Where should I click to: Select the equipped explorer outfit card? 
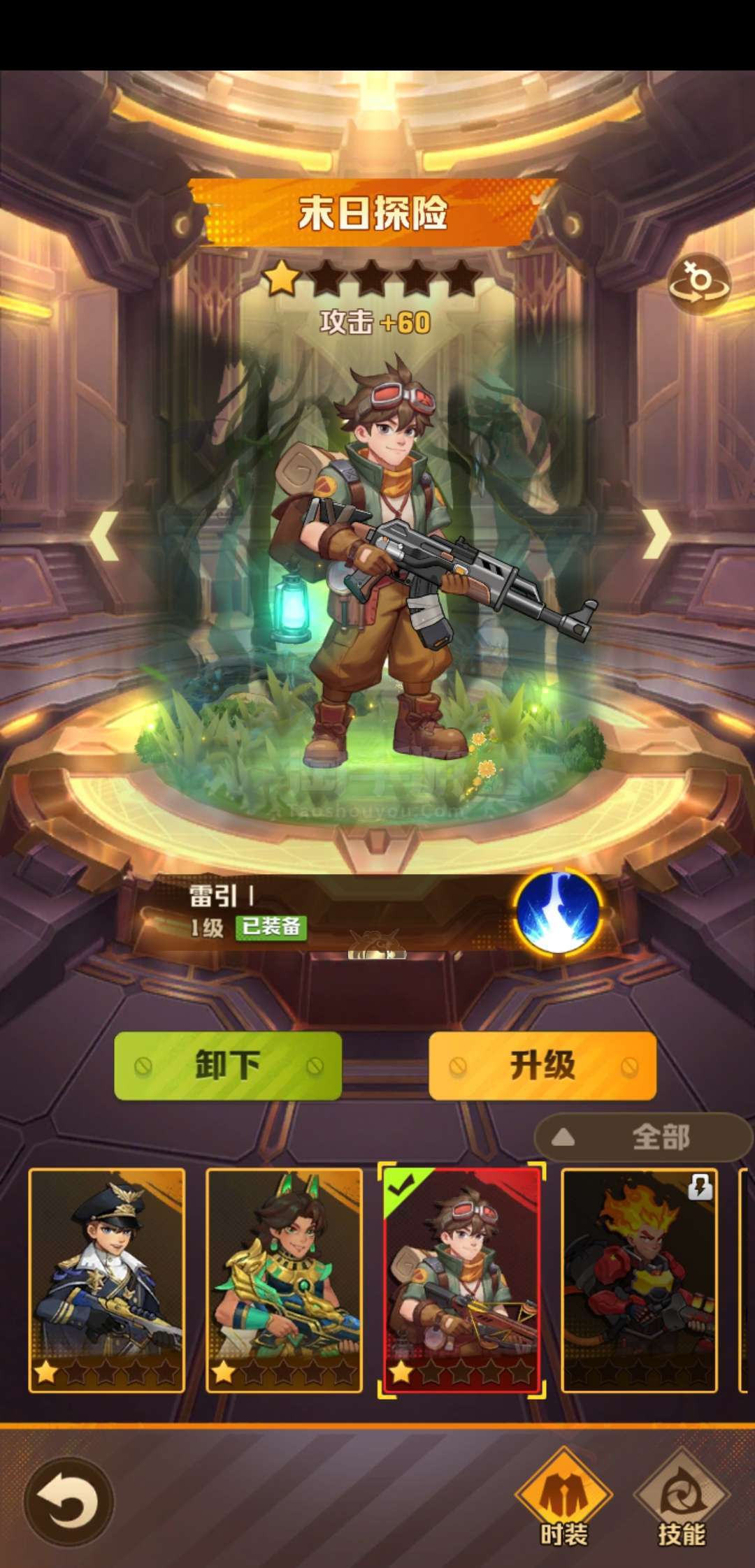461,1280
